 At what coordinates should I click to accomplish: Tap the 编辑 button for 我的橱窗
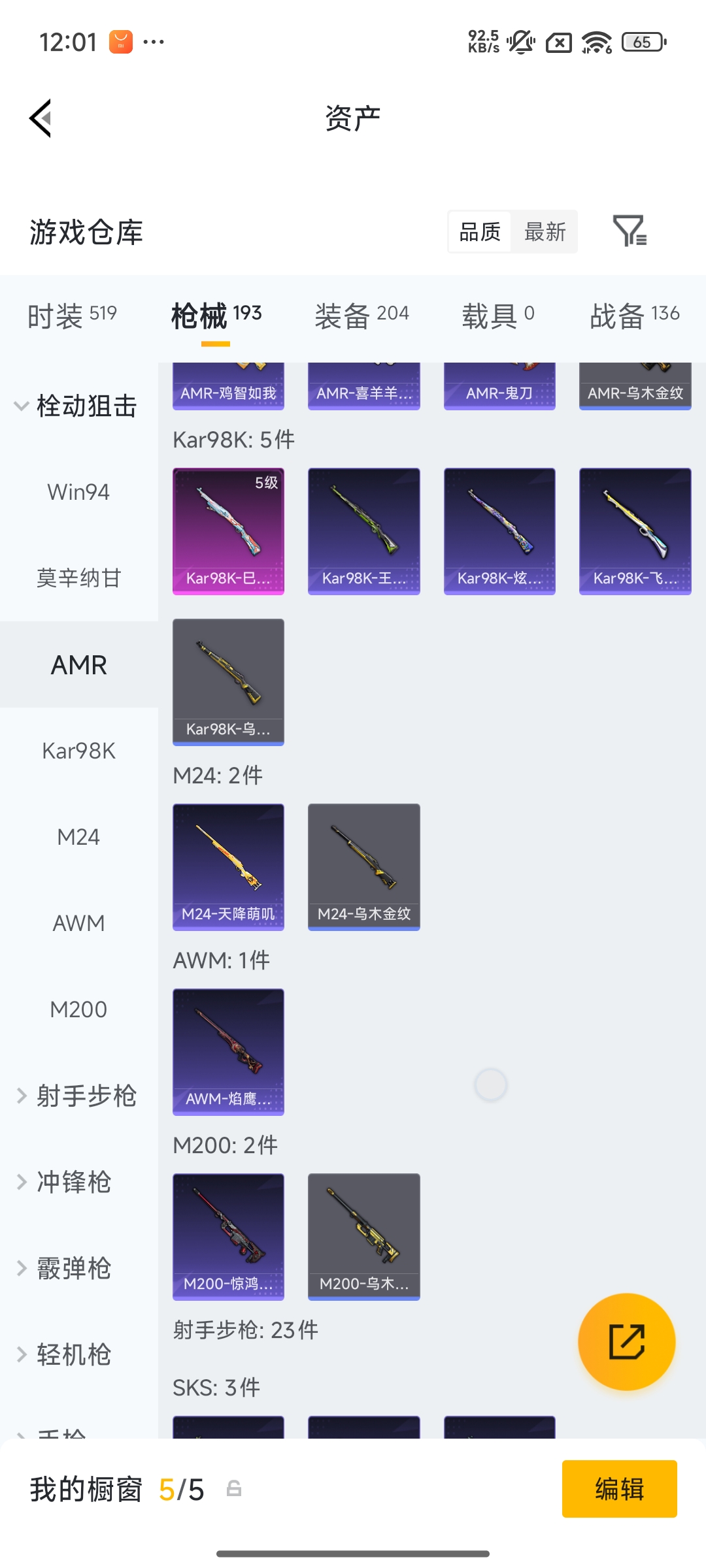[x=619, y=1489]
